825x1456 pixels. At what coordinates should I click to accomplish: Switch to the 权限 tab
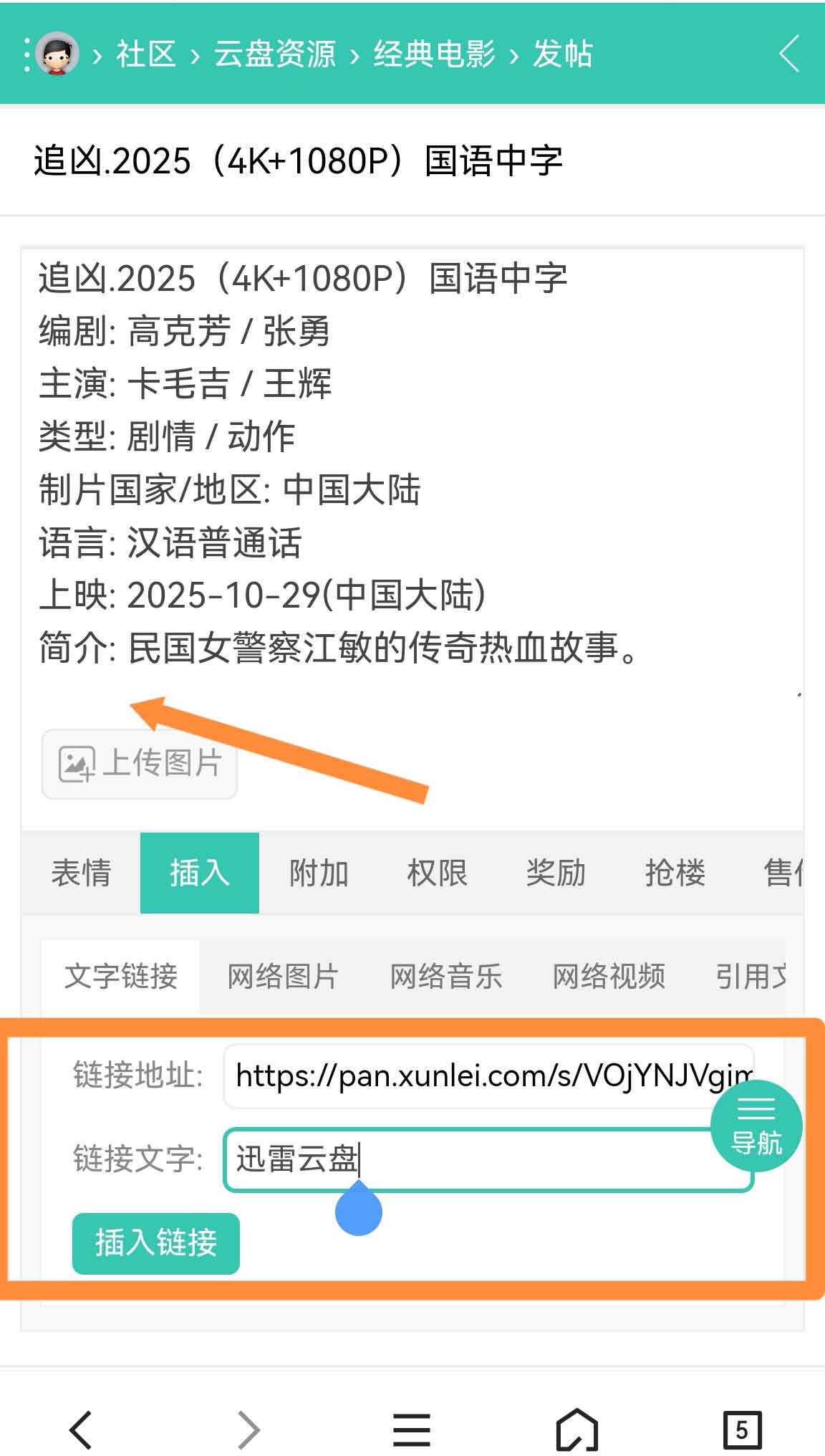point(437,873)
